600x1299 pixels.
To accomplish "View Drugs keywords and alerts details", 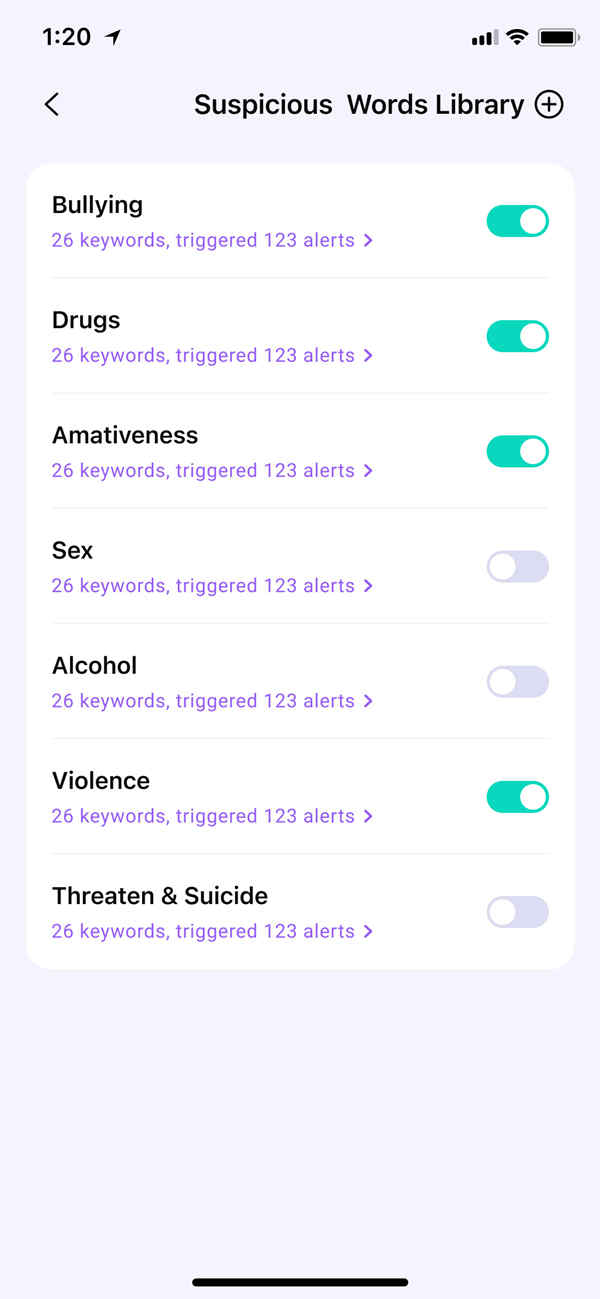I will click(x=212, y=356).
